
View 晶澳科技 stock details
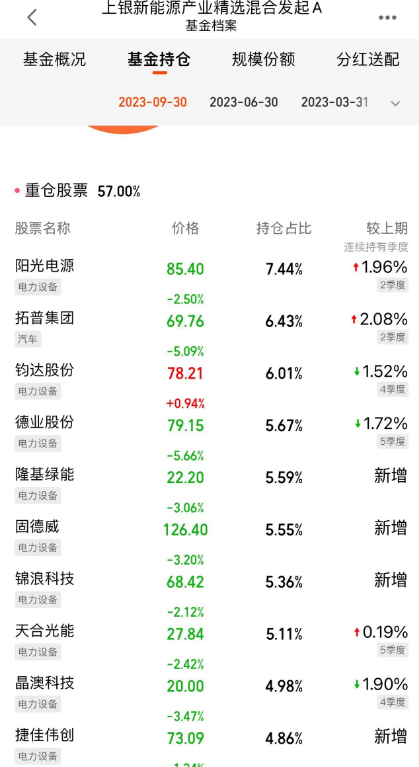pyautogui.click(x=209, y=694)
